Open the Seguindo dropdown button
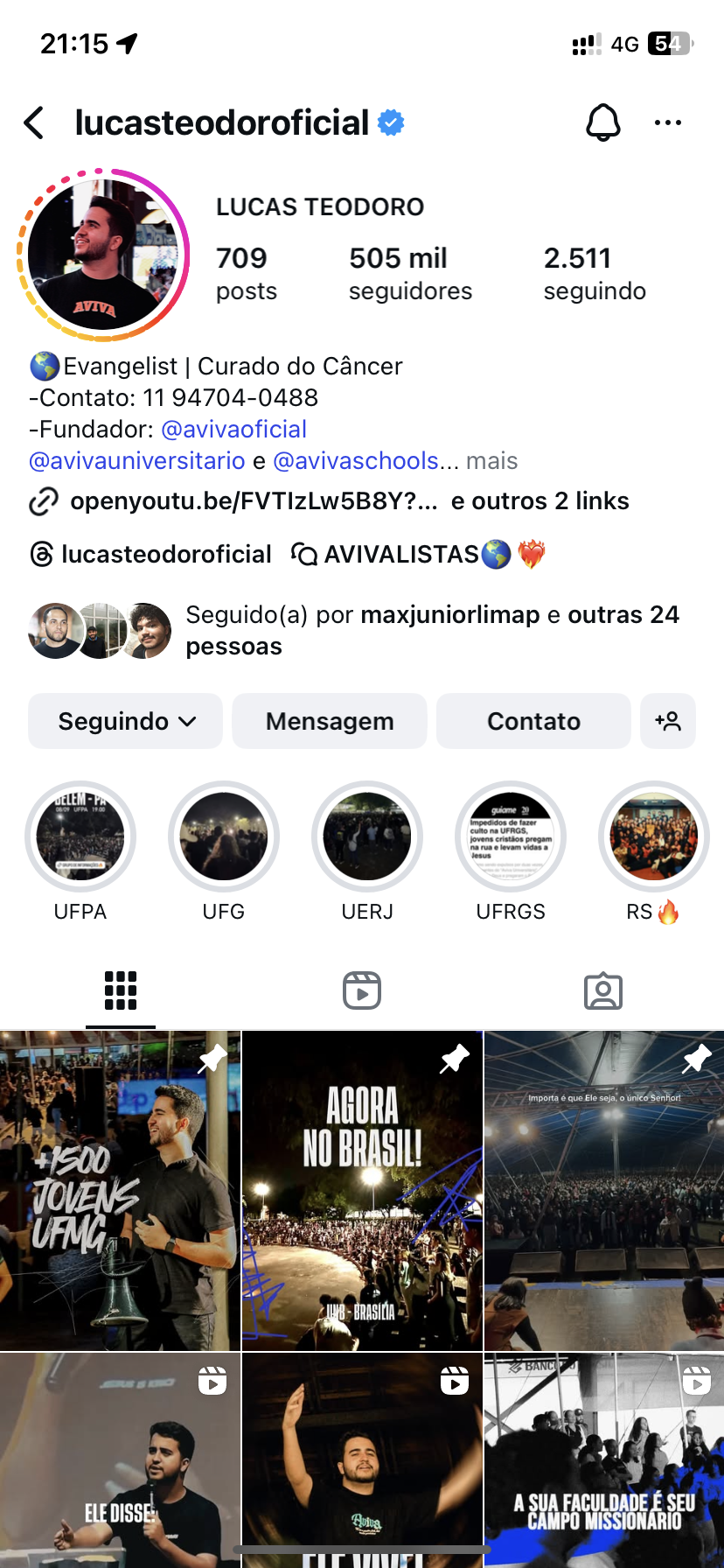 [125, 721]
